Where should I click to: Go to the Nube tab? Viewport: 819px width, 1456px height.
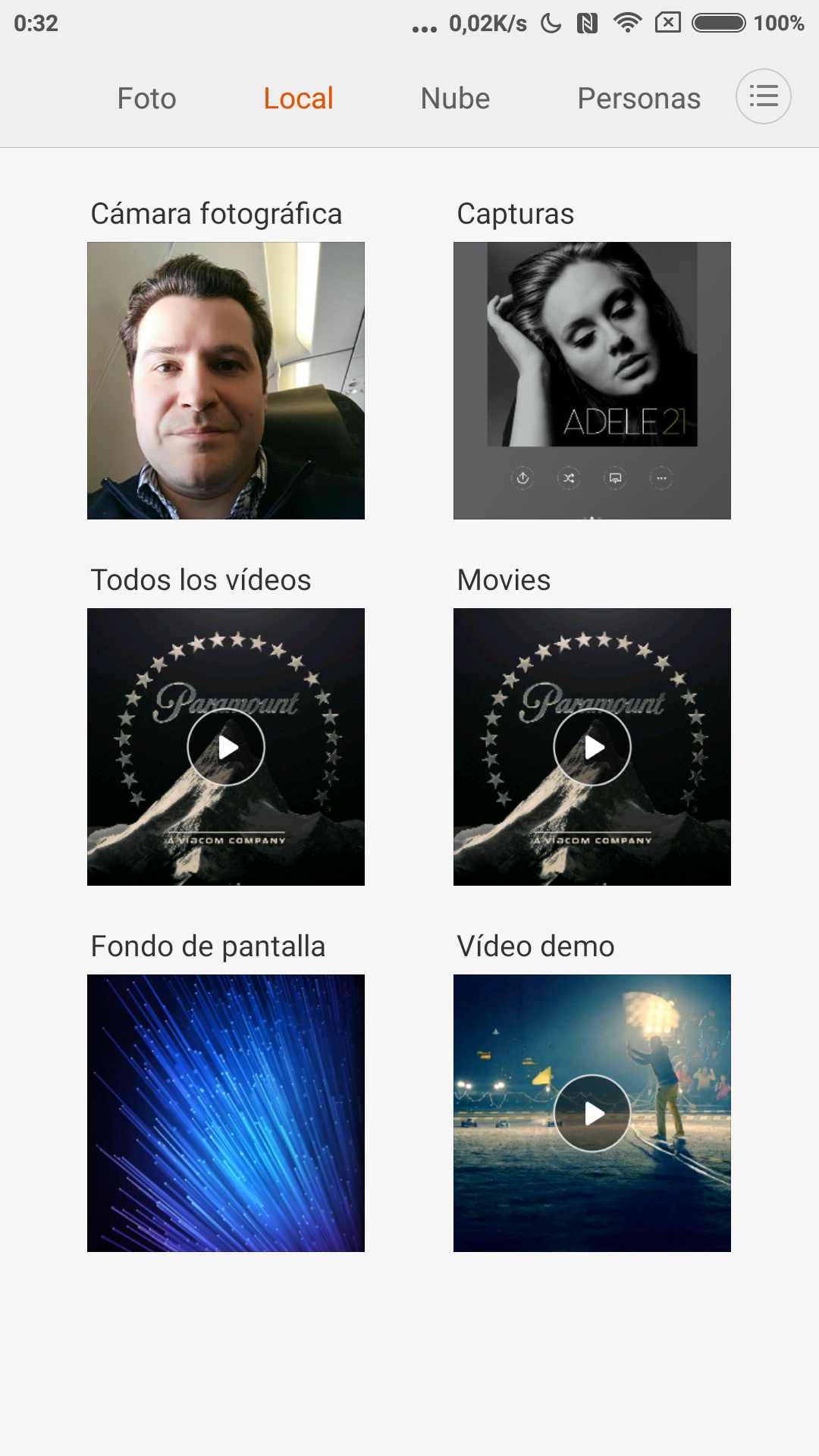(x=455, y=99)
